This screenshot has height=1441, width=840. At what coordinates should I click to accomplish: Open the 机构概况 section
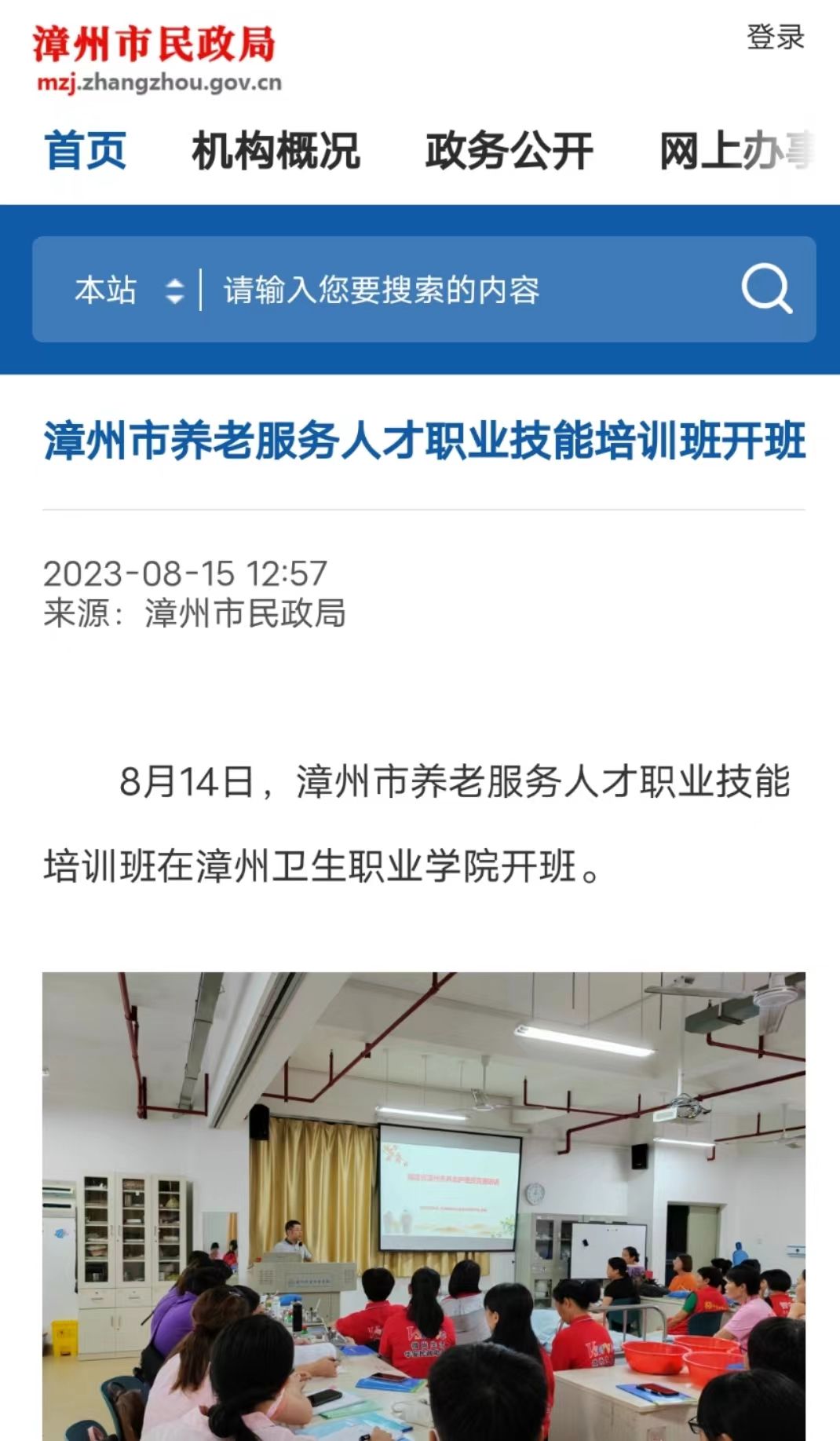[x=276, y=151]
